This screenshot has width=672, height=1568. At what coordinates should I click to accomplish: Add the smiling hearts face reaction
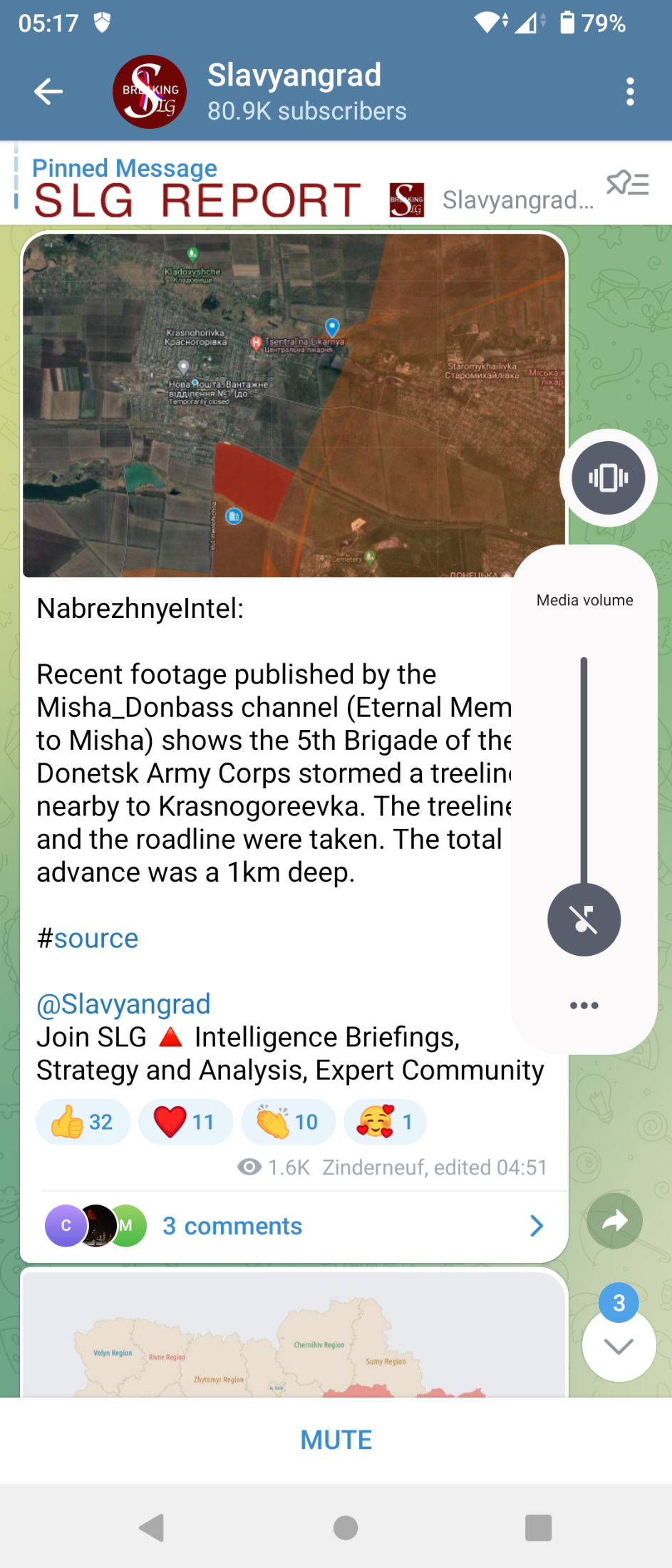coord(385,1122)
